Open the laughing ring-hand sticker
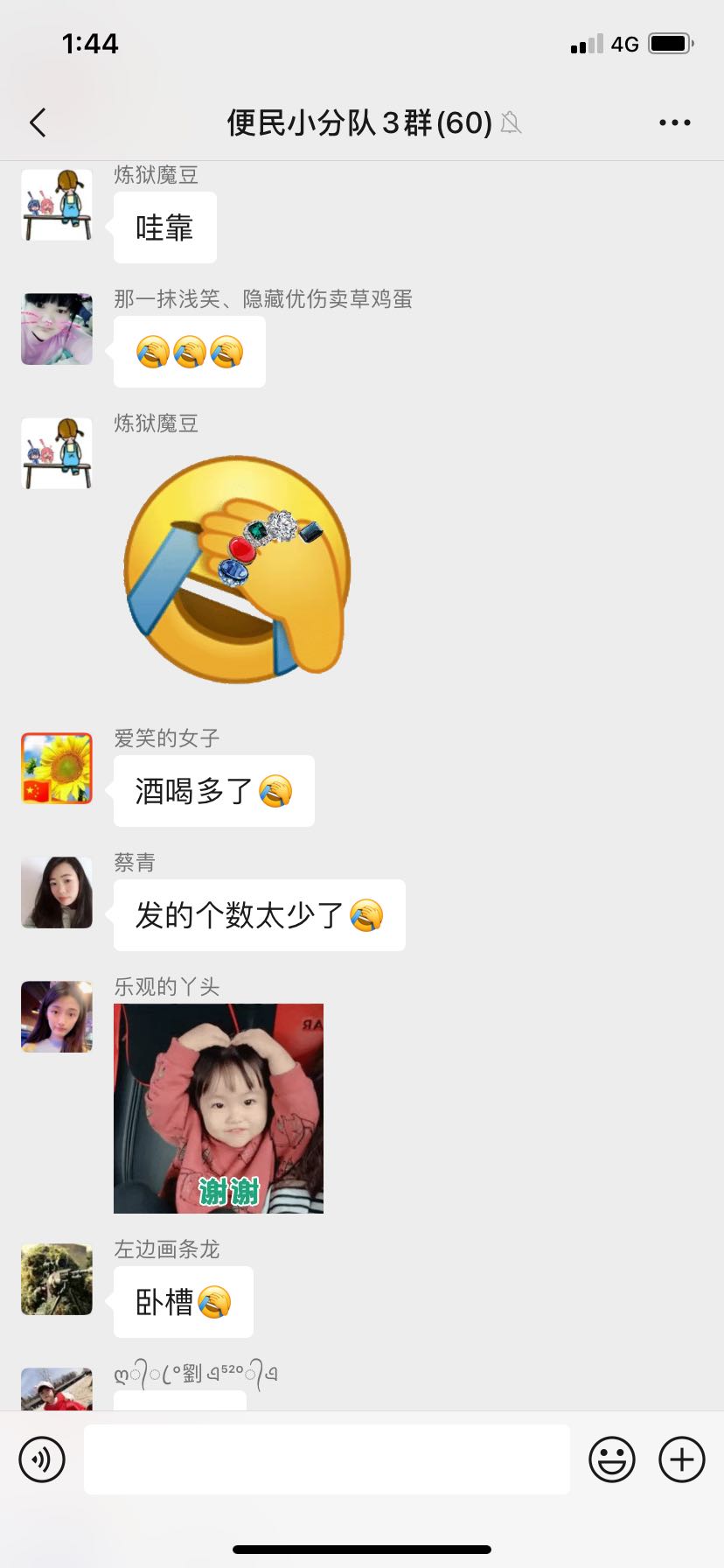Screen dimensions: 724x1568 (237, 569)
